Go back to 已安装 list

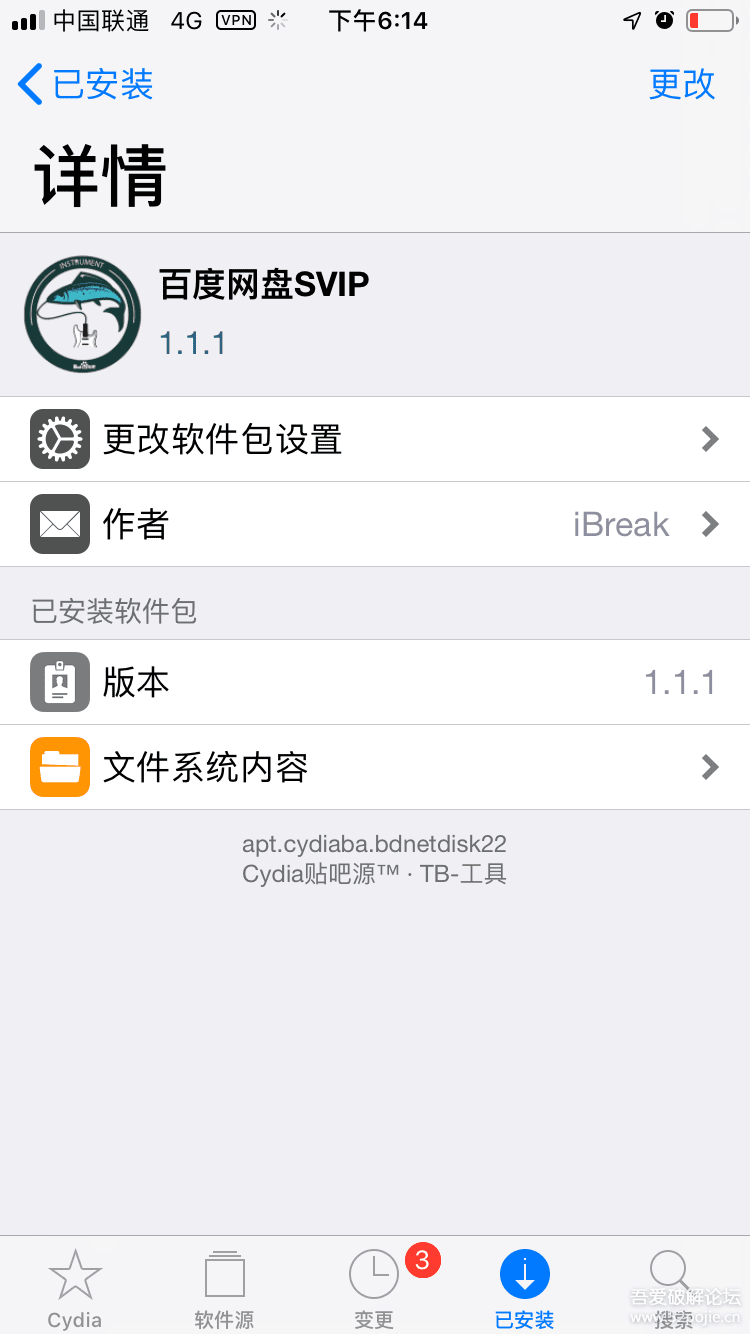pyautogui.click(x=86, y=84)
